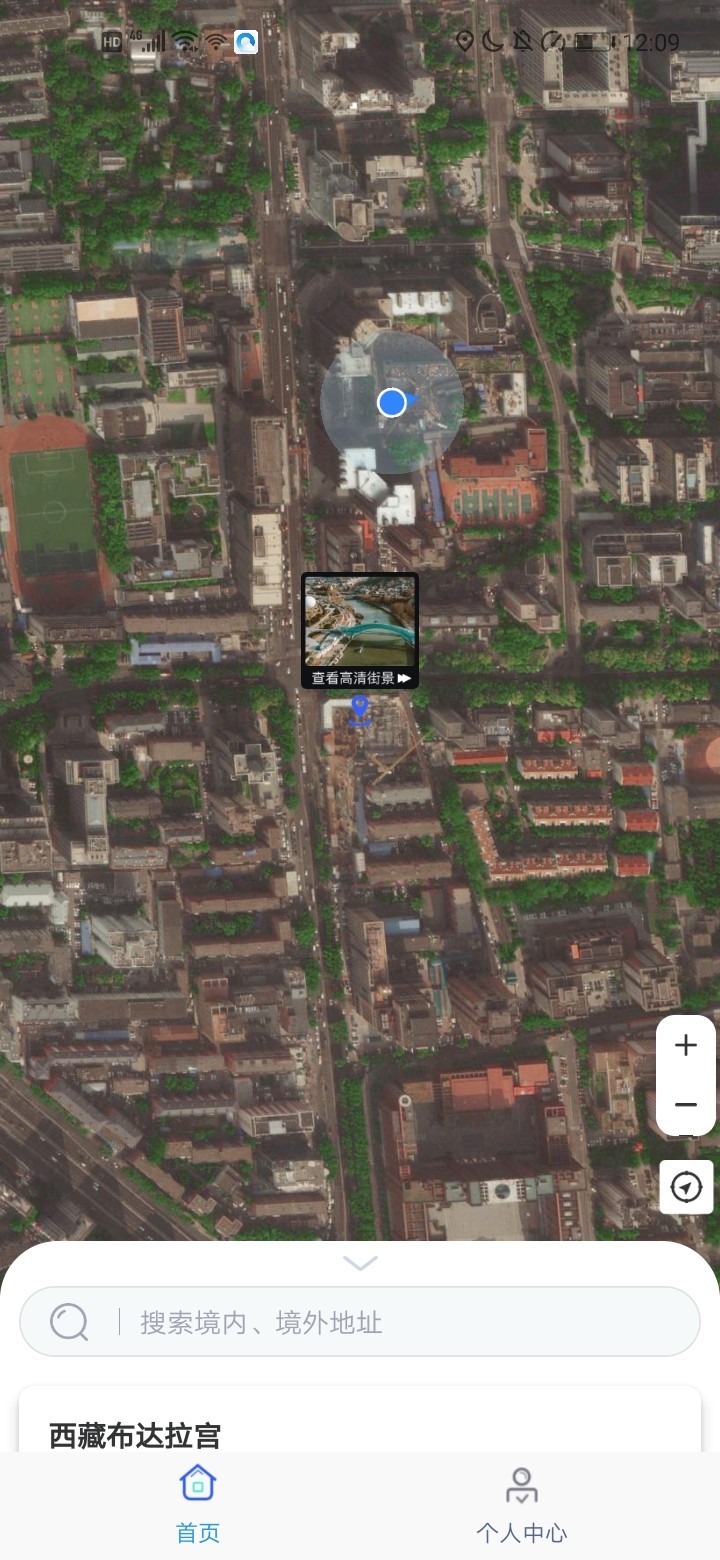Recenter map with the compass locate button

(x=686, y=1187)
